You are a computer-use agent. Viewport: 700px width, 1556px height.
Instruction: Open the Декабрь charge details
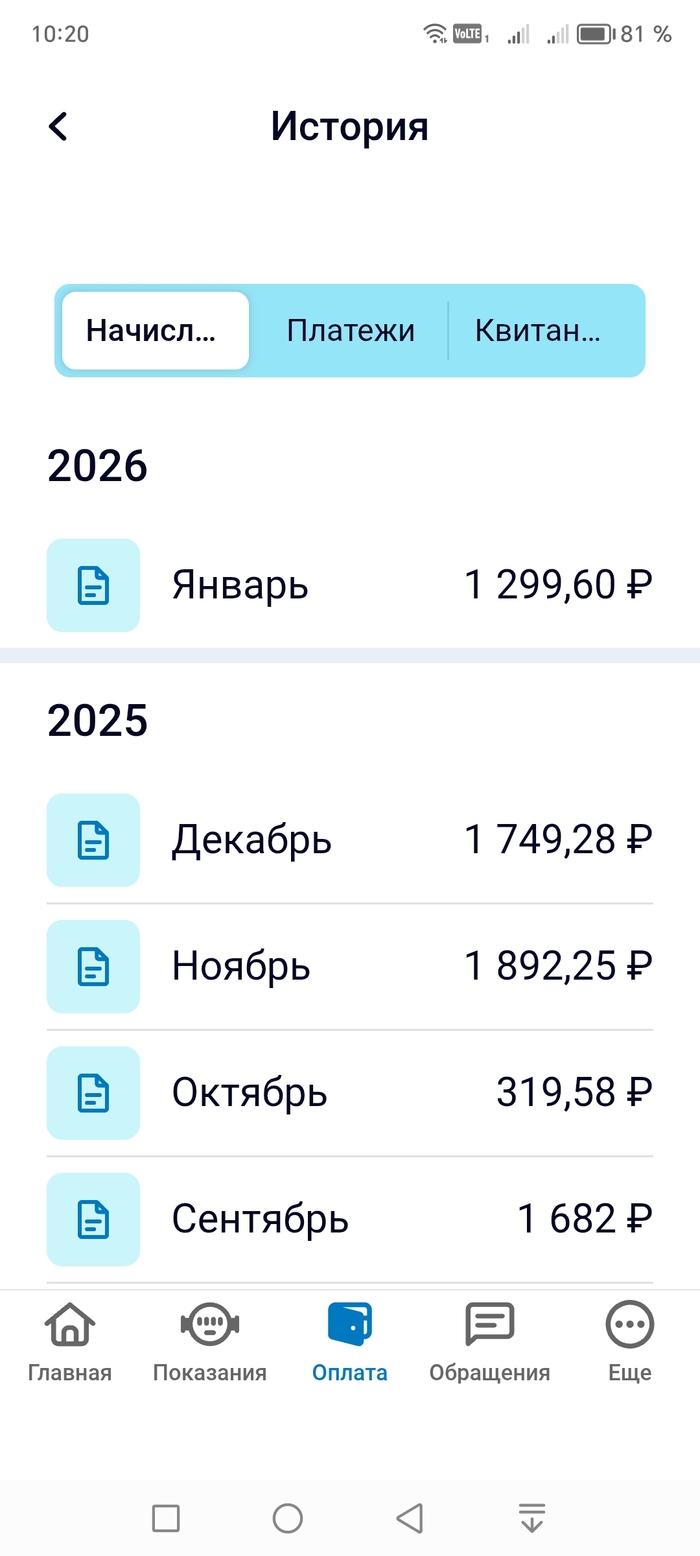click(x=350, y=840)
